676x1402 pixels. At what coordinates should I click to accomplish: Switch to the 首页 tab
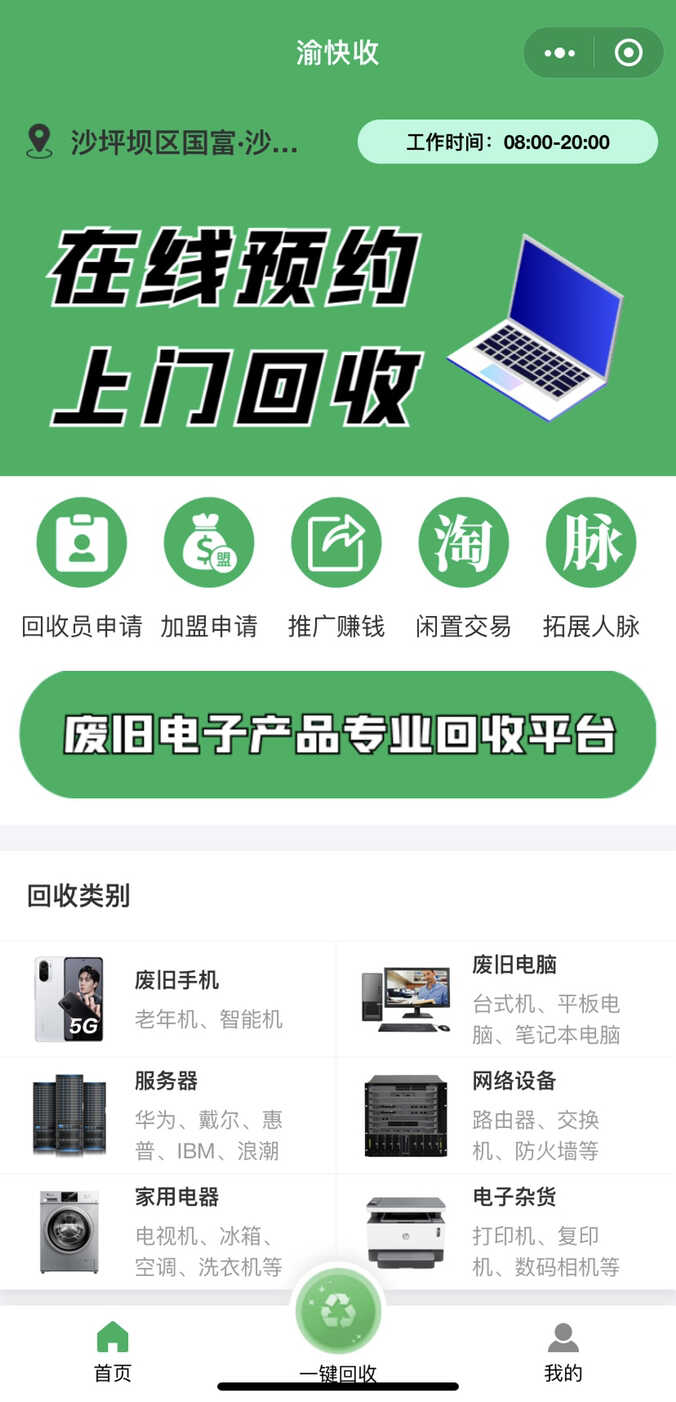tap(113, 1352)
